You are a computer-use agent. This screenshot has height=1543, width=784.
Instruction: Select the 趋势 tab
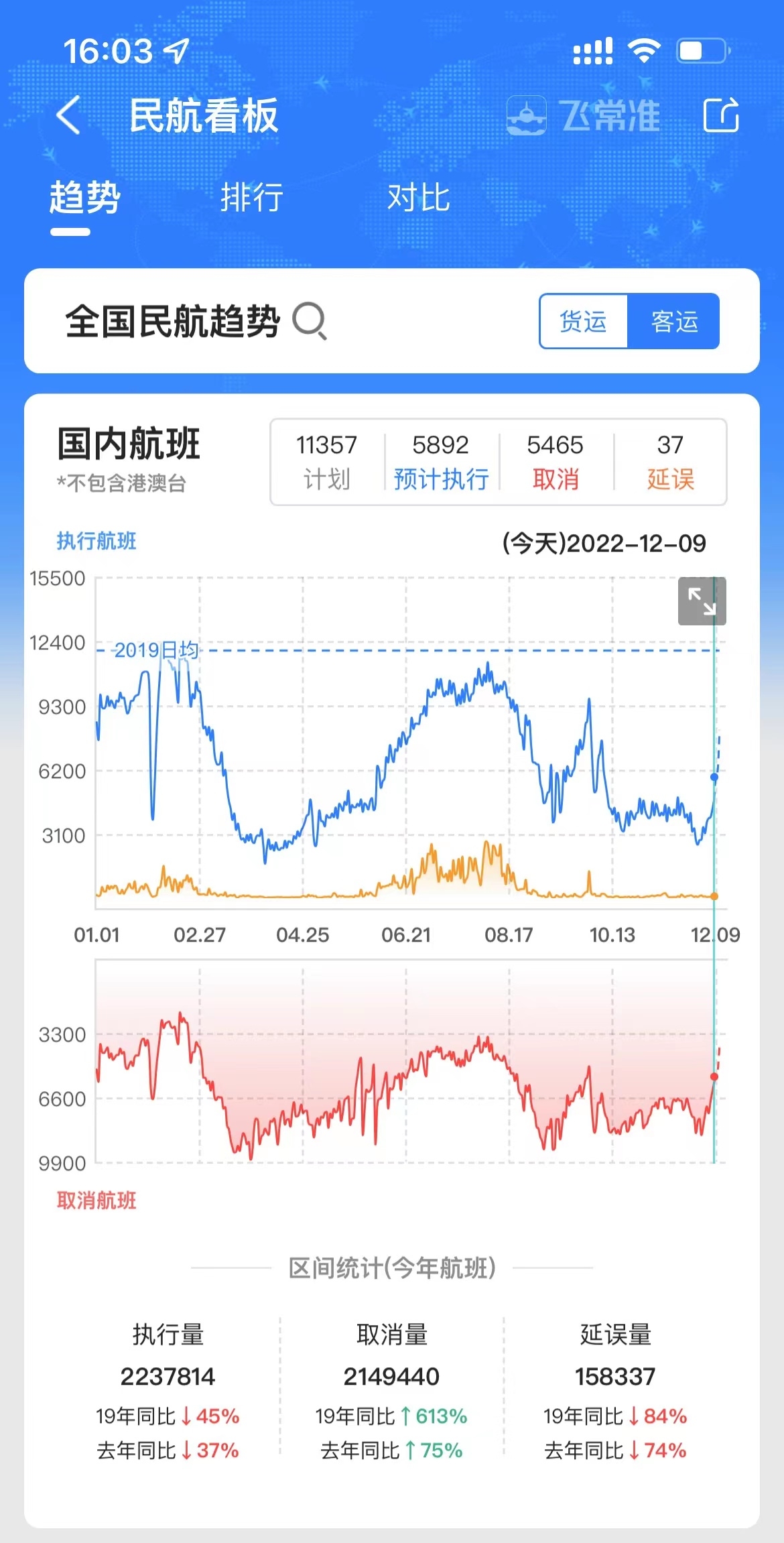click(84, 198)
